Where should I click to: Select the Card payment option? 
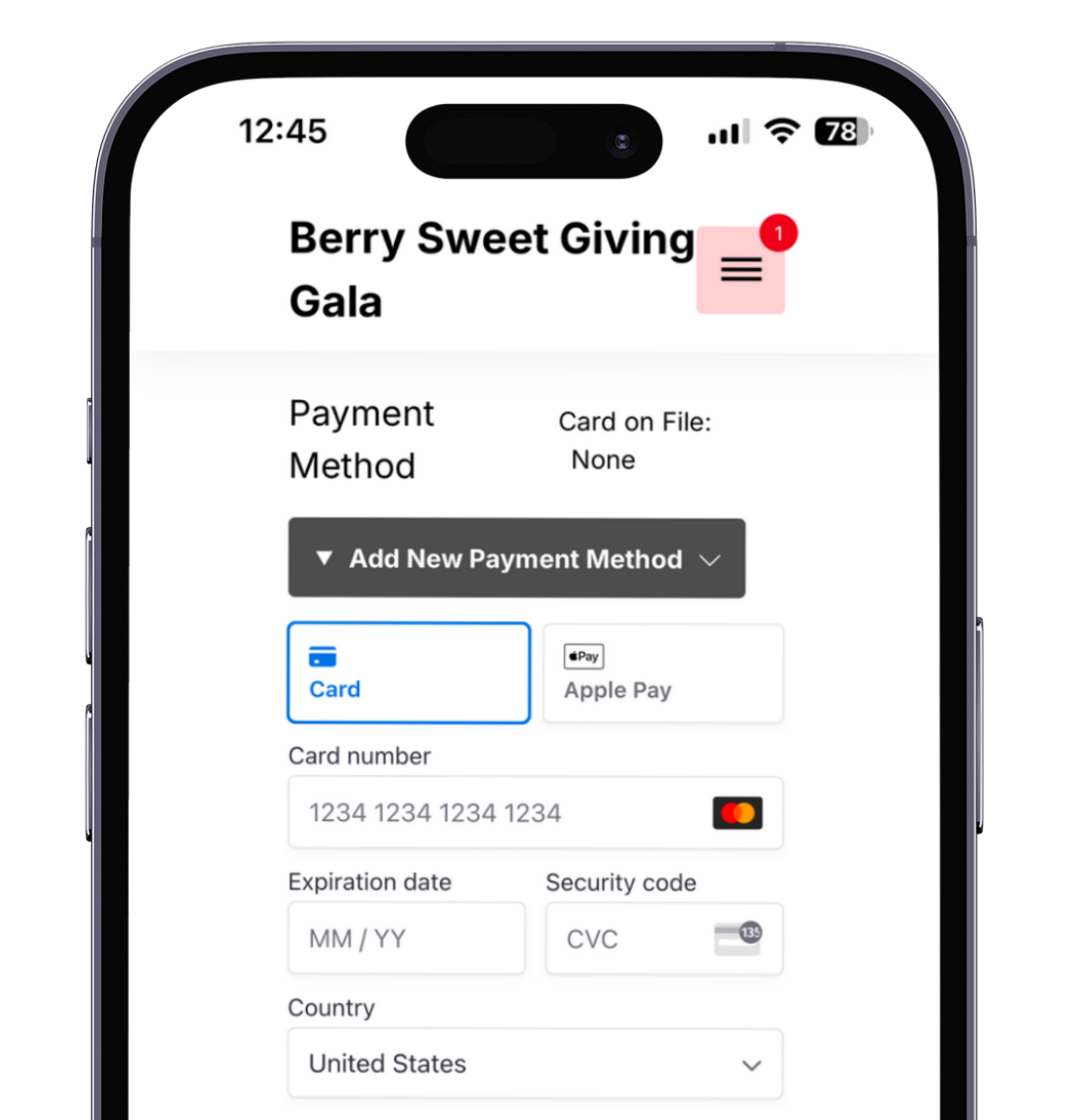coord(409,673)
